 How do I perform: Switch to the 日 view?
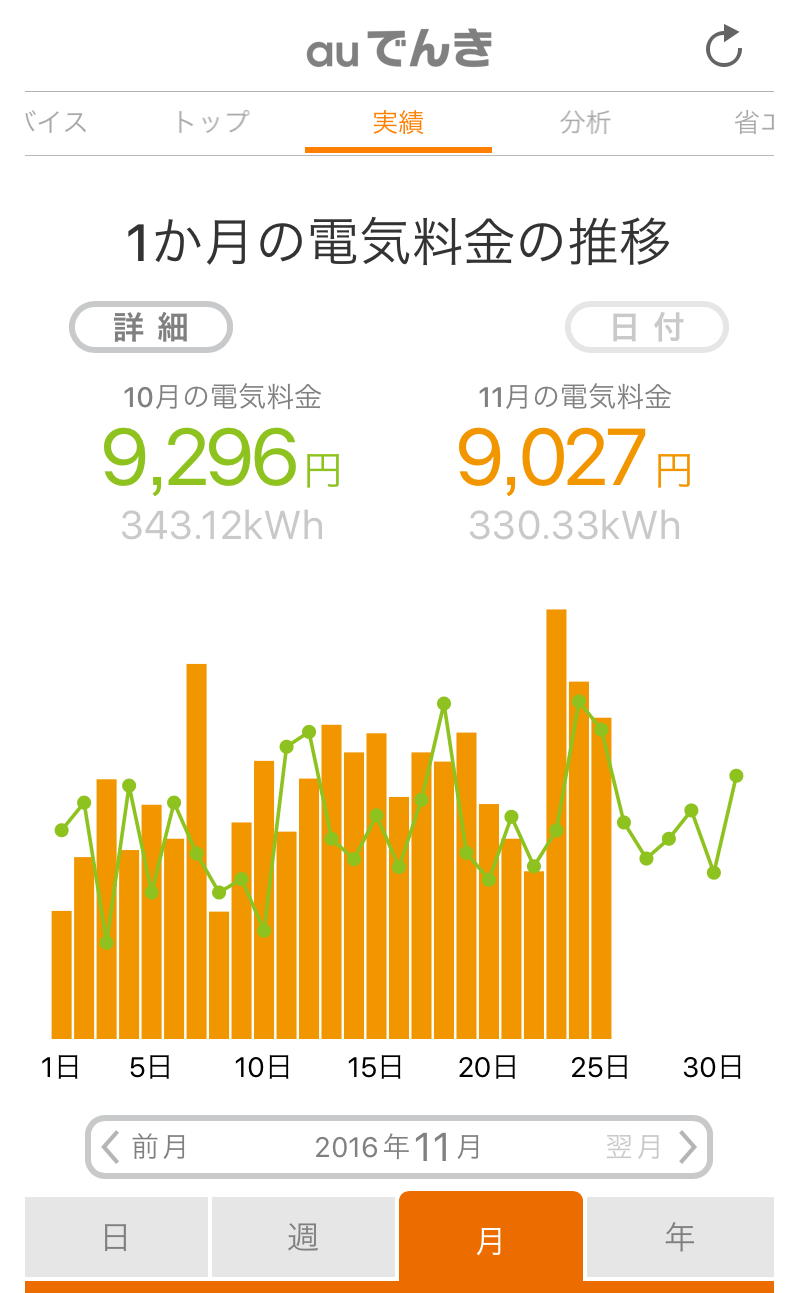pos(116,1238)
